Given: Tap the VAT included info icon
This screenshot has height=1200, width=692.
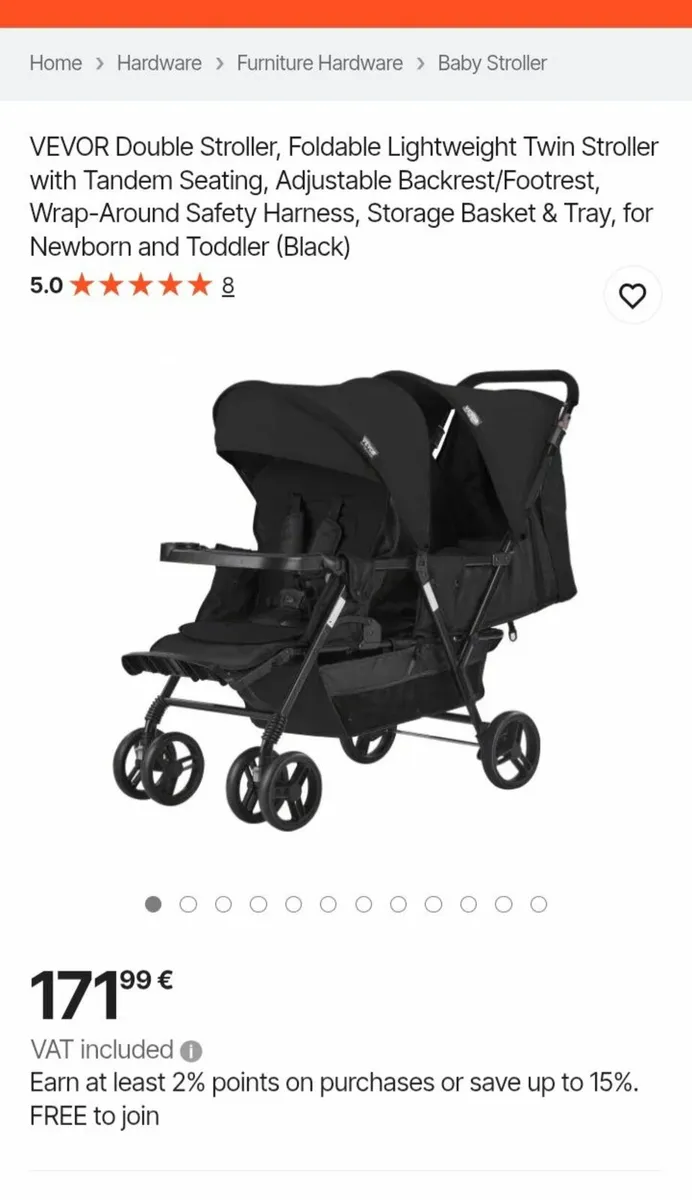Looking at the screenshot, I should pyautogui.click(x=190, y=1051).
